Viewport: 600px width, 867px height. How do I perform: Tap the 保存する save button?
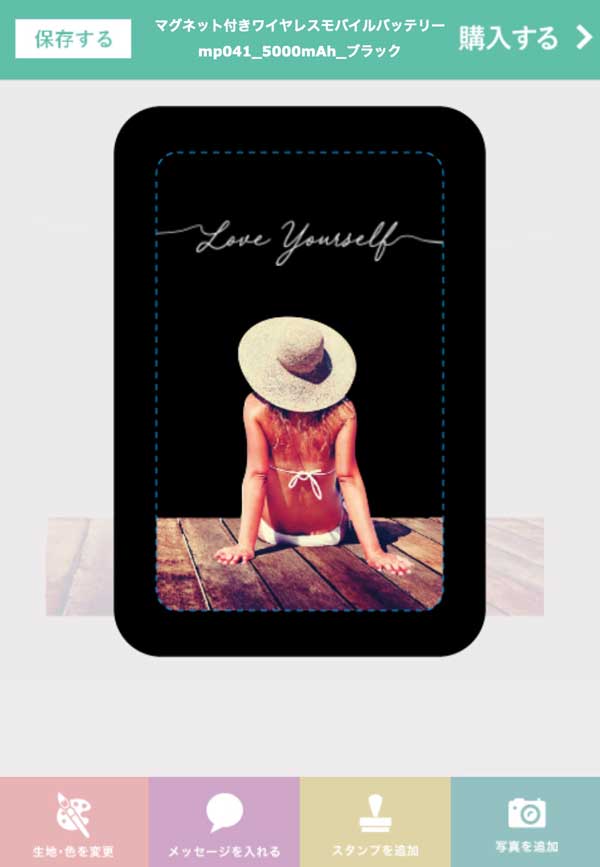[73, 40]
